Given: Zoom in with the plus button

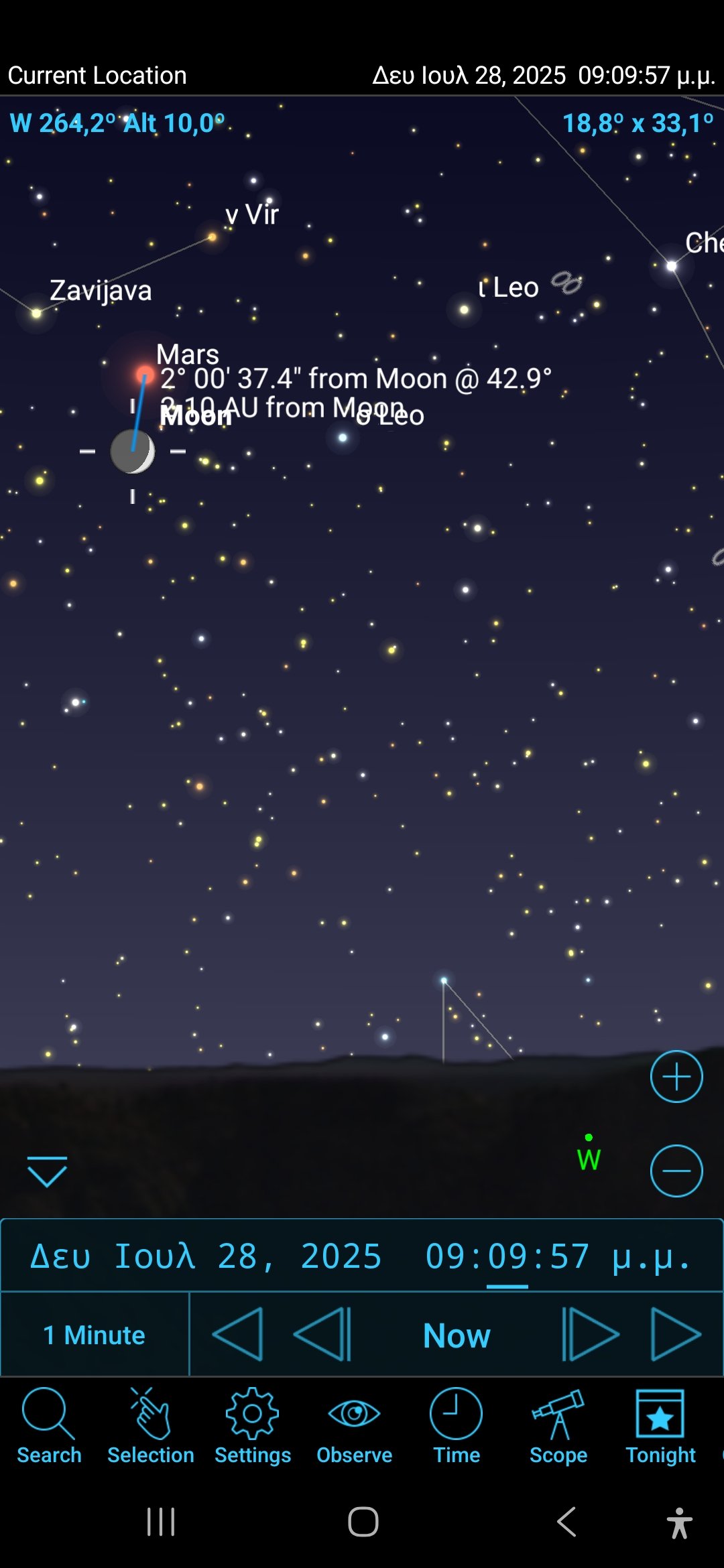Looking at the screenshot, I should (x=676, y=1076).
